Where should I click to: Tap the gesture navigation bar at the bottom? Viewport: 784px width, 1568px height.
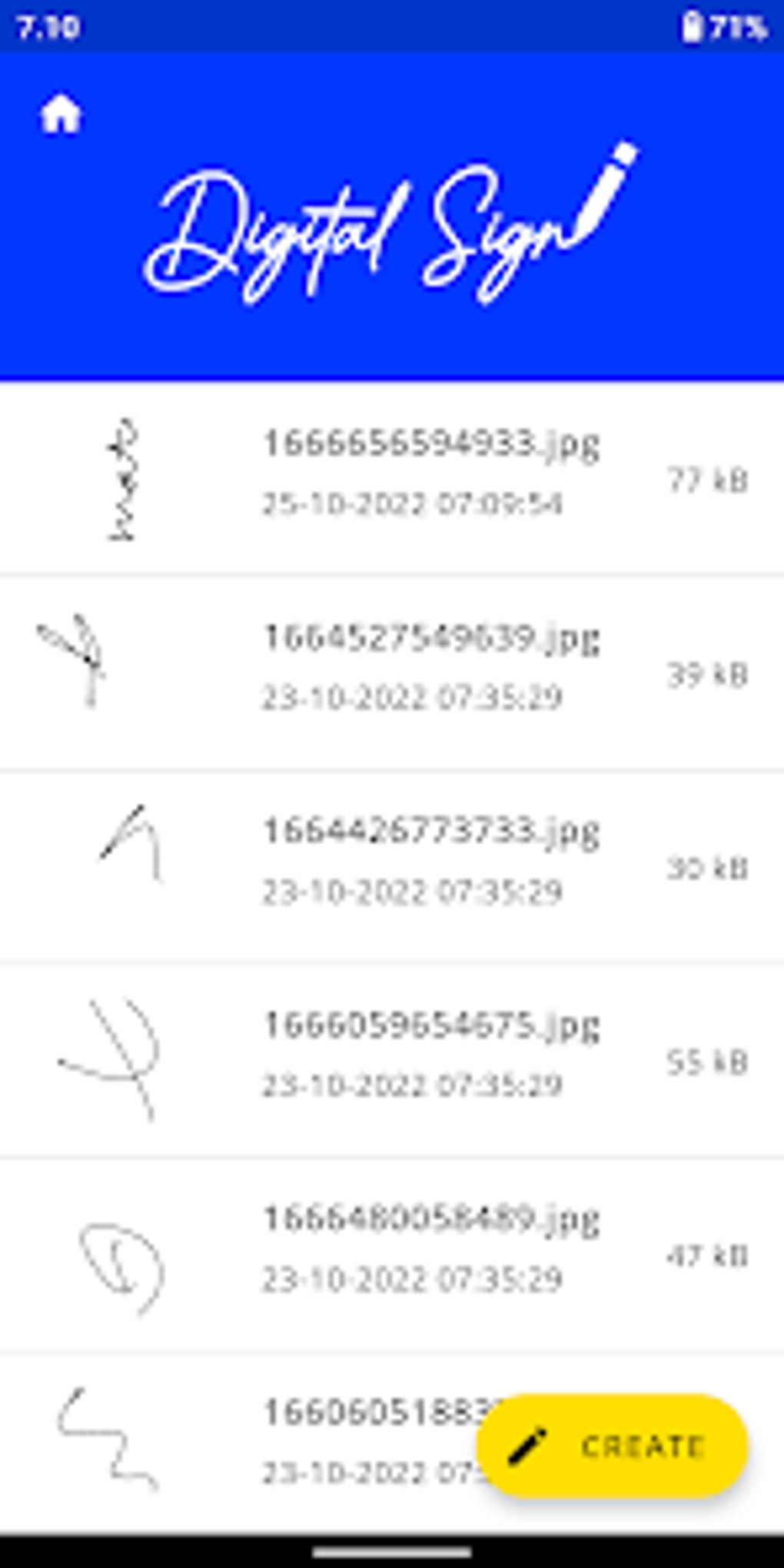392,1550
